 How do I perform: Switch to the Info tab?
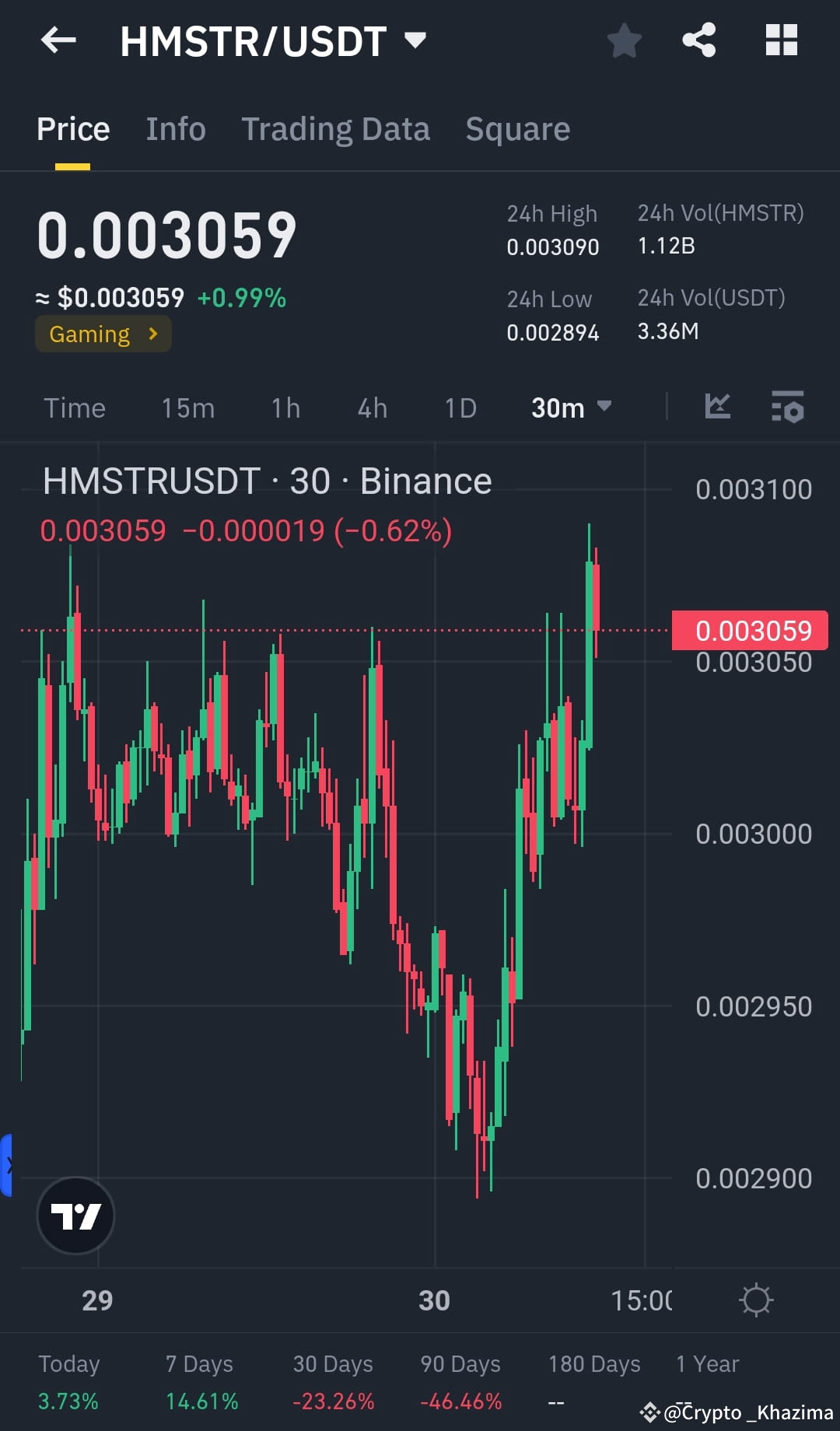pos(175,128)
